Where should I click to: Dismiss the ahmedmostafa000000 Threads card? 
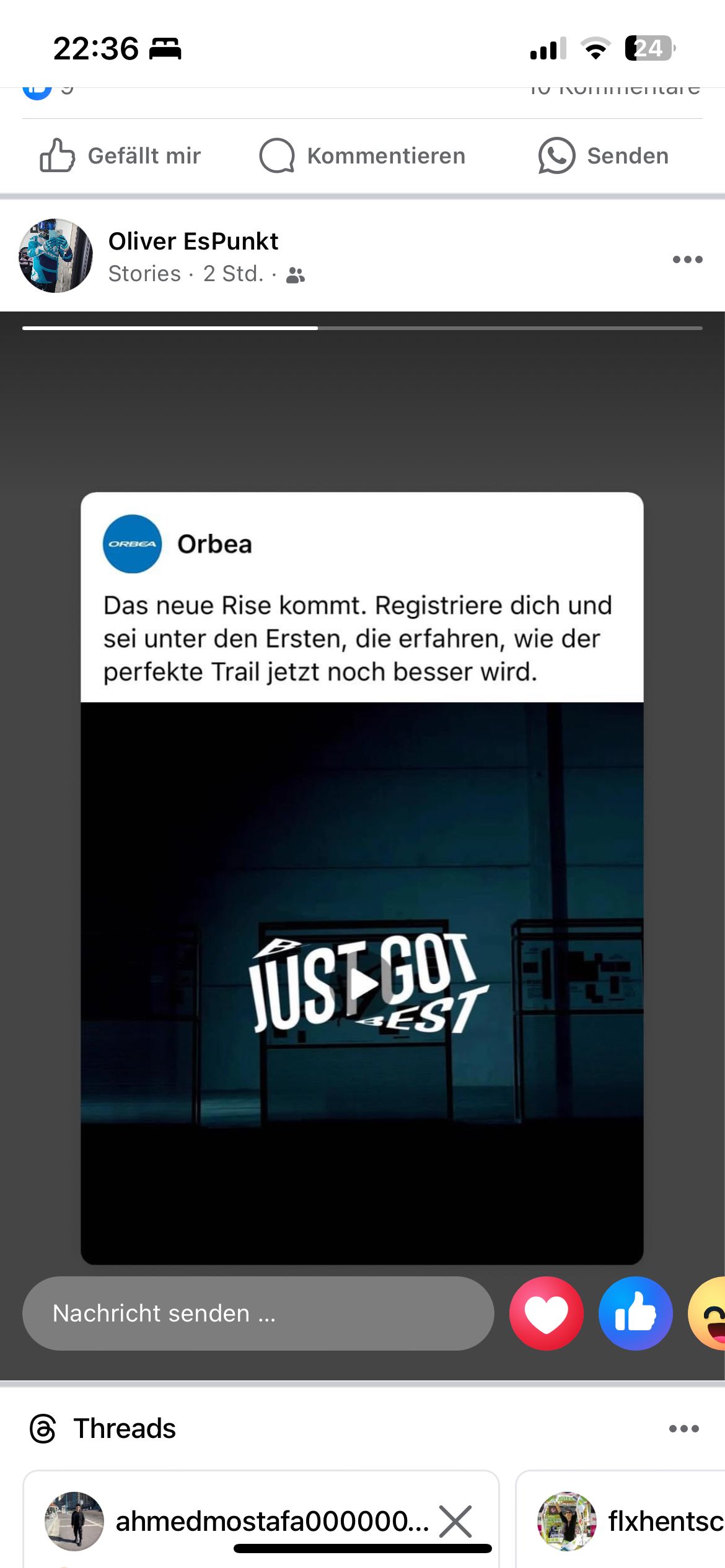(x=455, y=1521)
